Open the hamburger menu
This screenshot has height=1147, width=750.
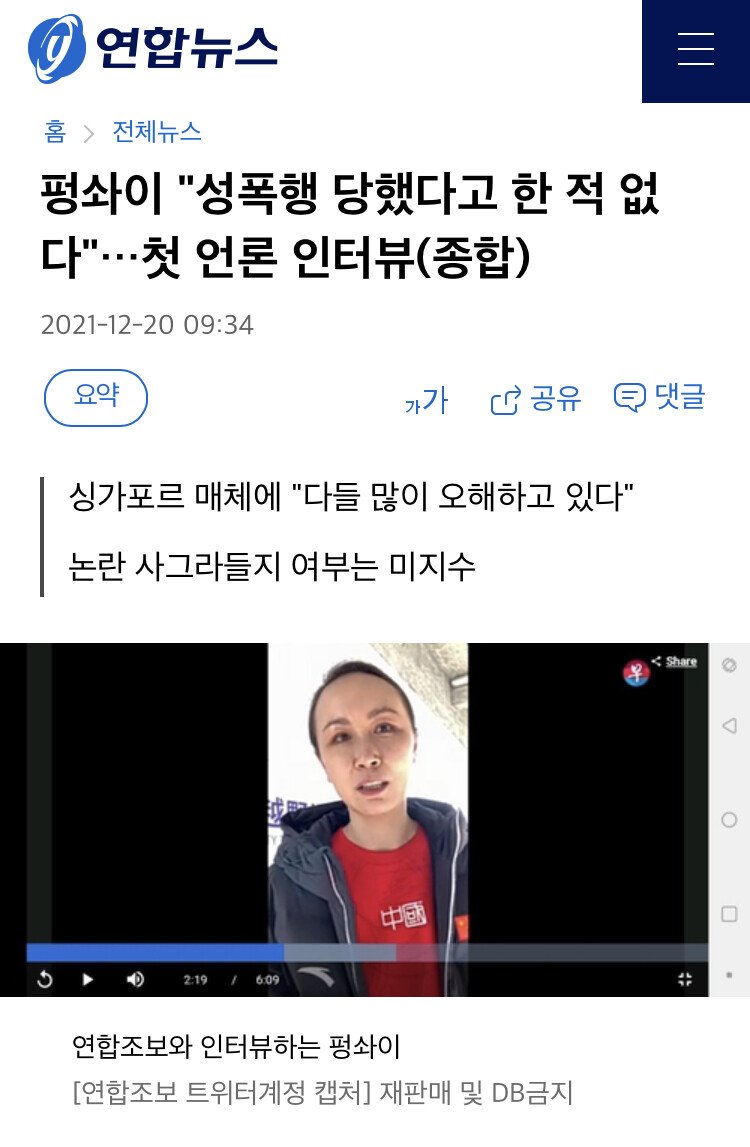695,49
